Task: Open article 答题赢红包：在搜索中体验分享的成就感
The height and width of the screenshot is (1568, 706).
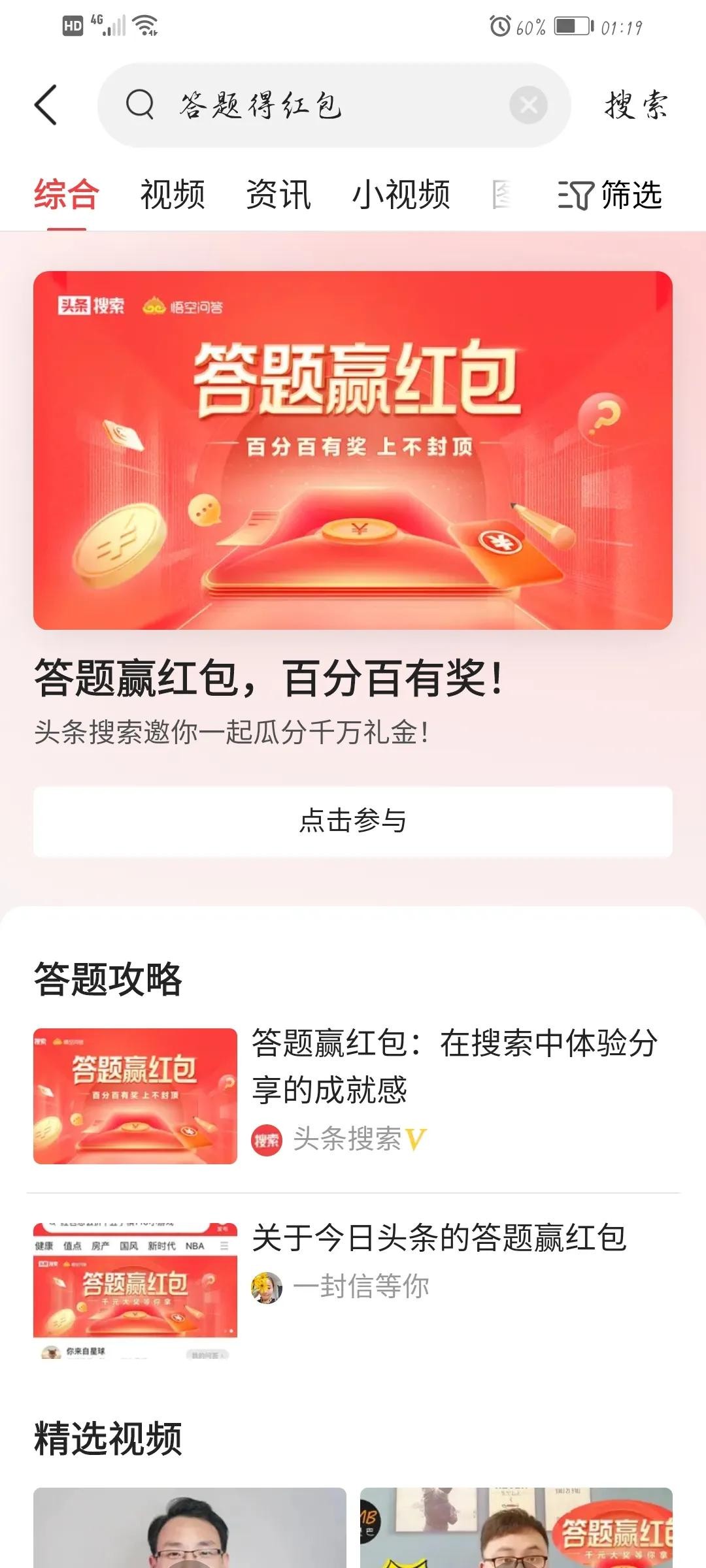Action: tap(454, 1066)
